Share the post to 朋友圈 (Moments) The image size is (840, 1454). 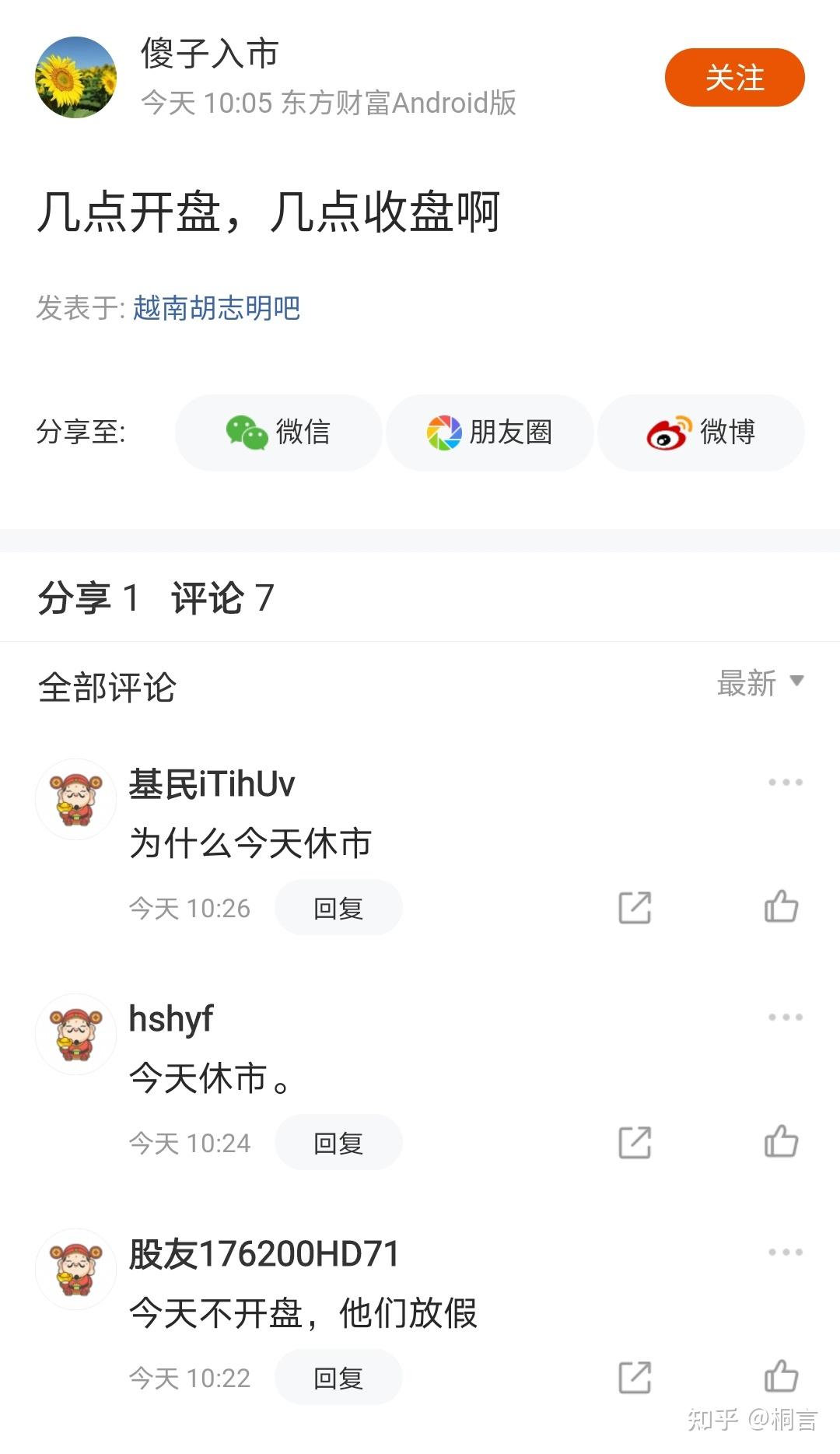488,433
